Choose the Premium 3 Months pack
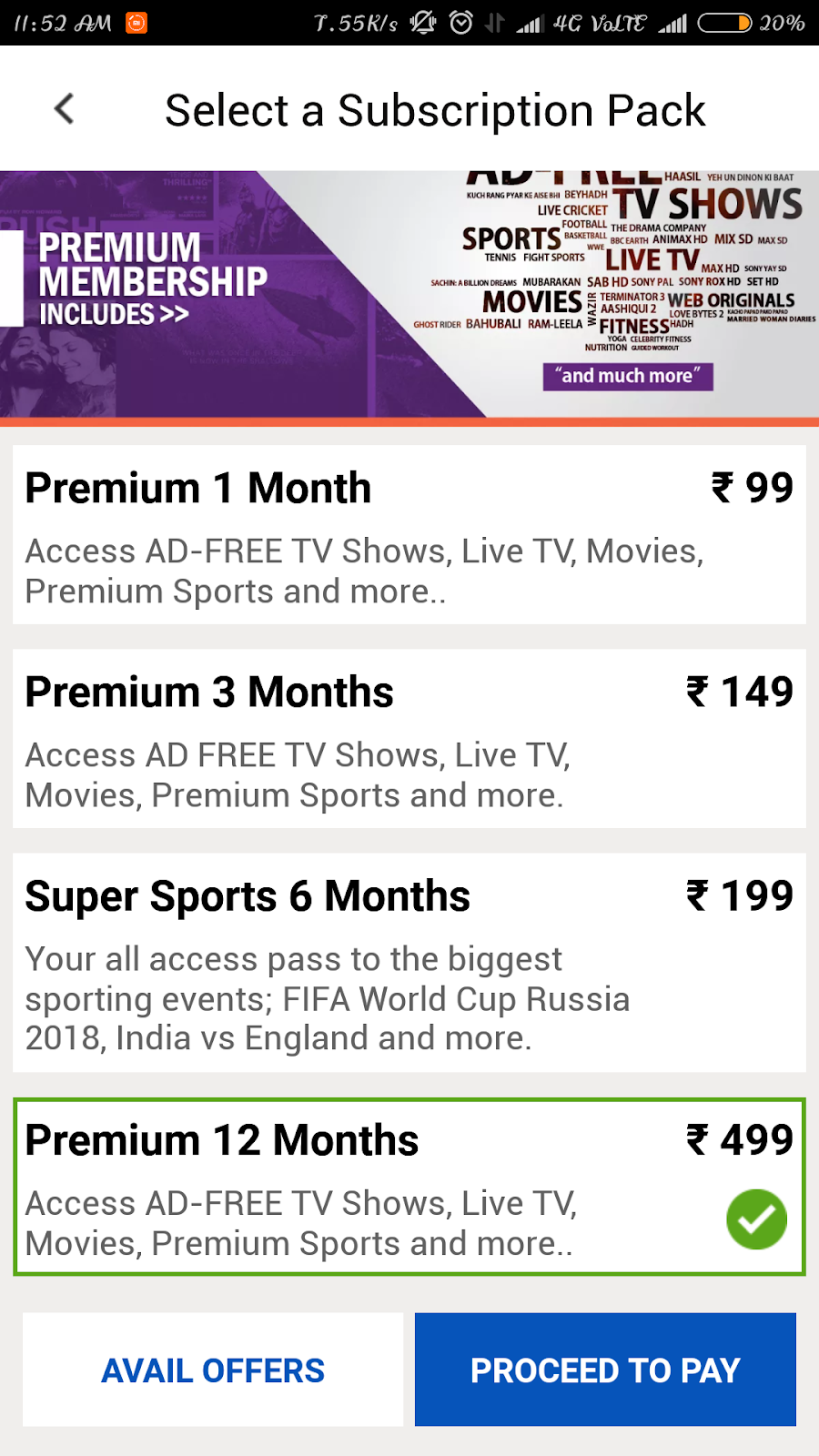The image size is (819, 1456). 409,738
